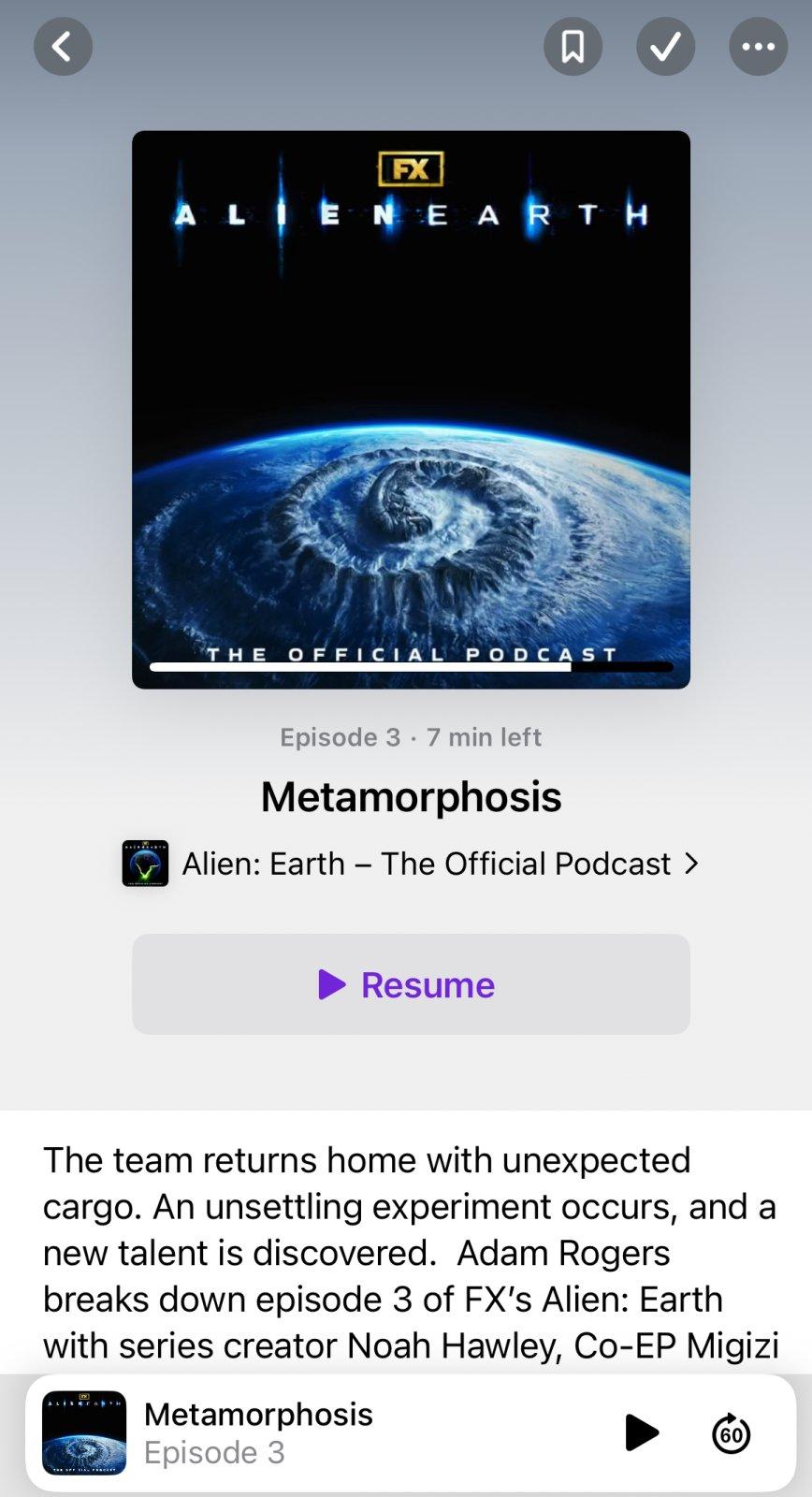Image resolution: width=812 pixels, height=1497 pixels.
Task: Go back using the top-left arrow
Action: (63, 46)
